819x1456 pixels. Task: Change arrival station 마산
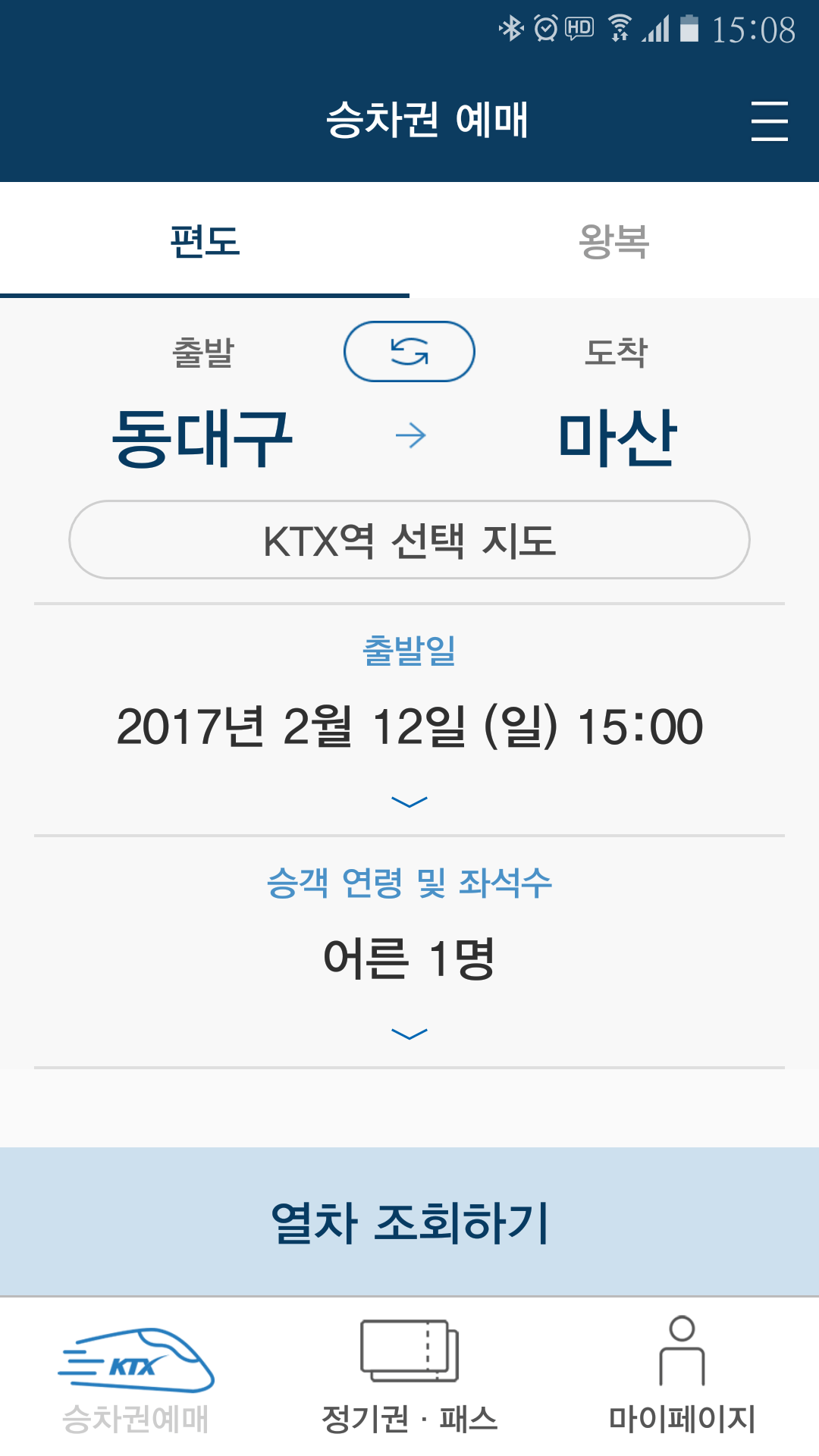tap(617, 438)
